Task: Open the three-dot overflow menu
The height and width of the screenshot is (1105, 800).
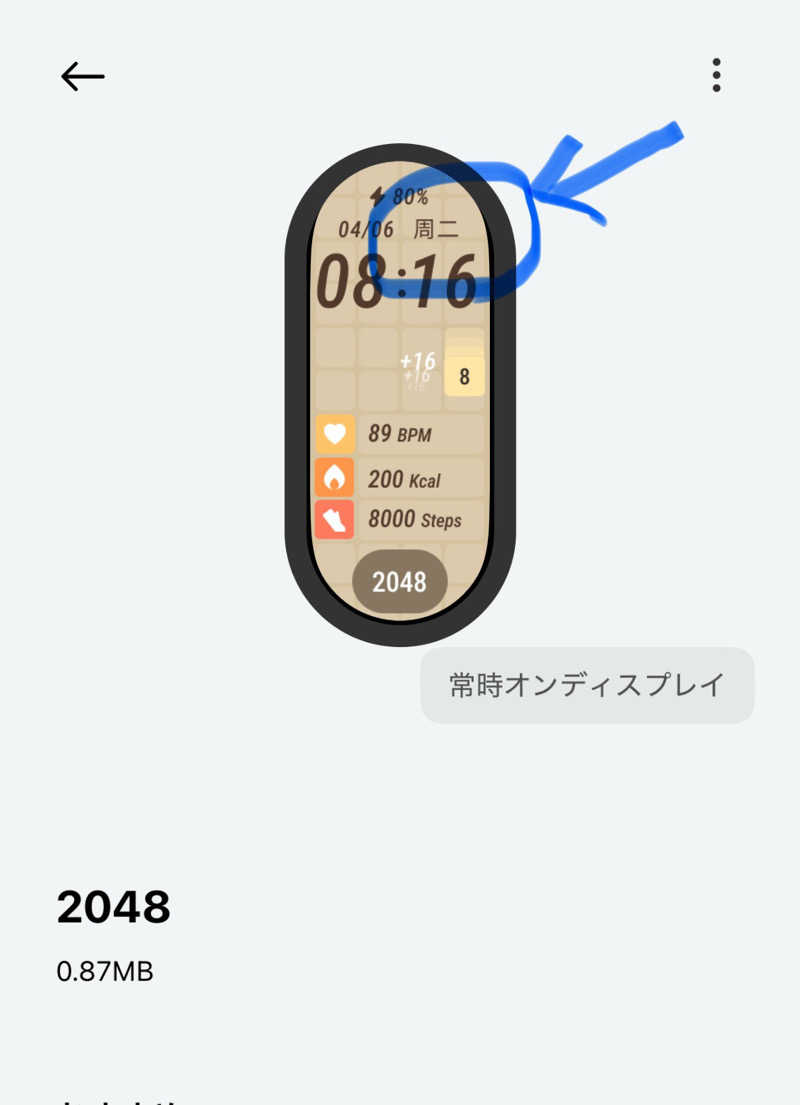Action: tap(716, 75)
